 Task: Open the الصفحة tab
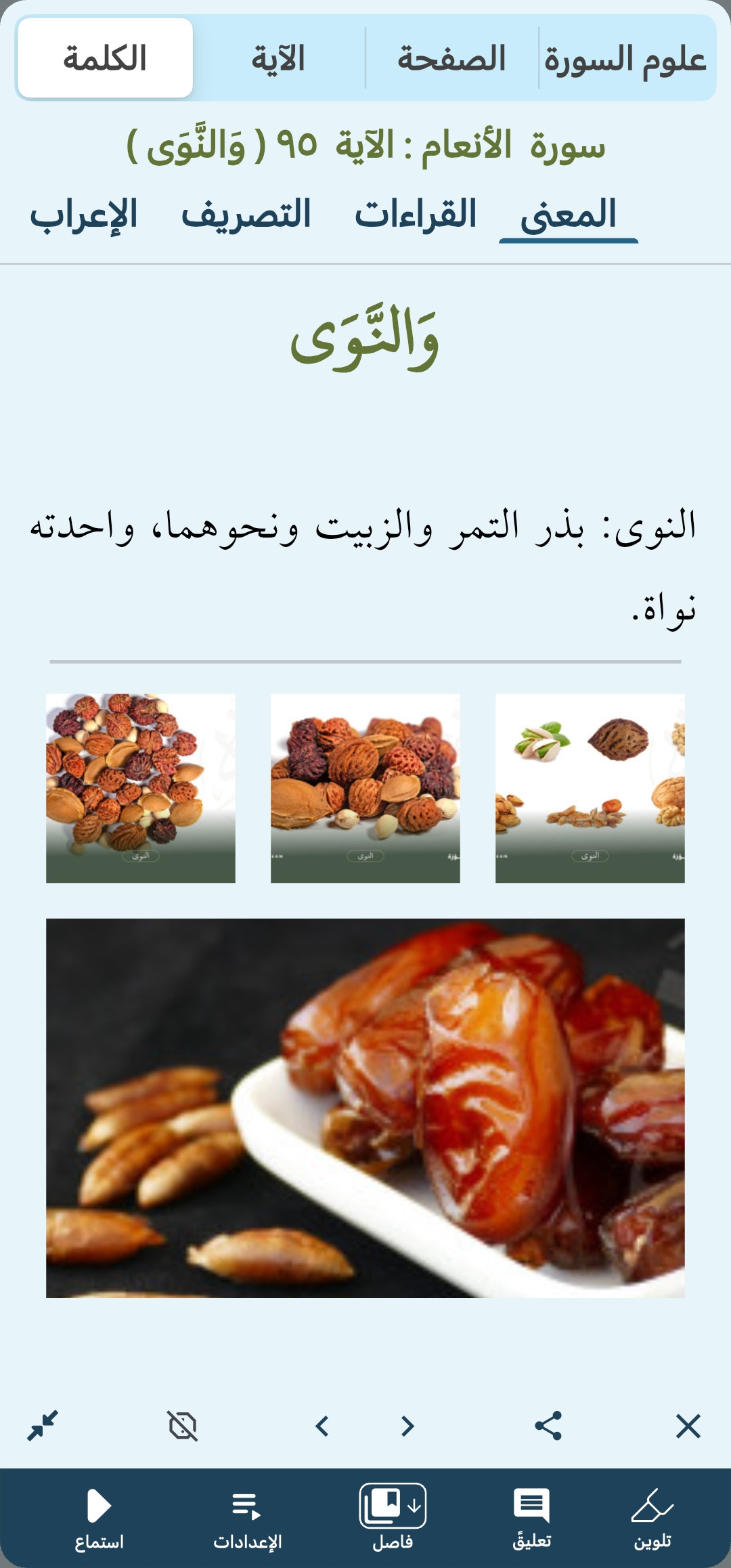coord(451,58)
